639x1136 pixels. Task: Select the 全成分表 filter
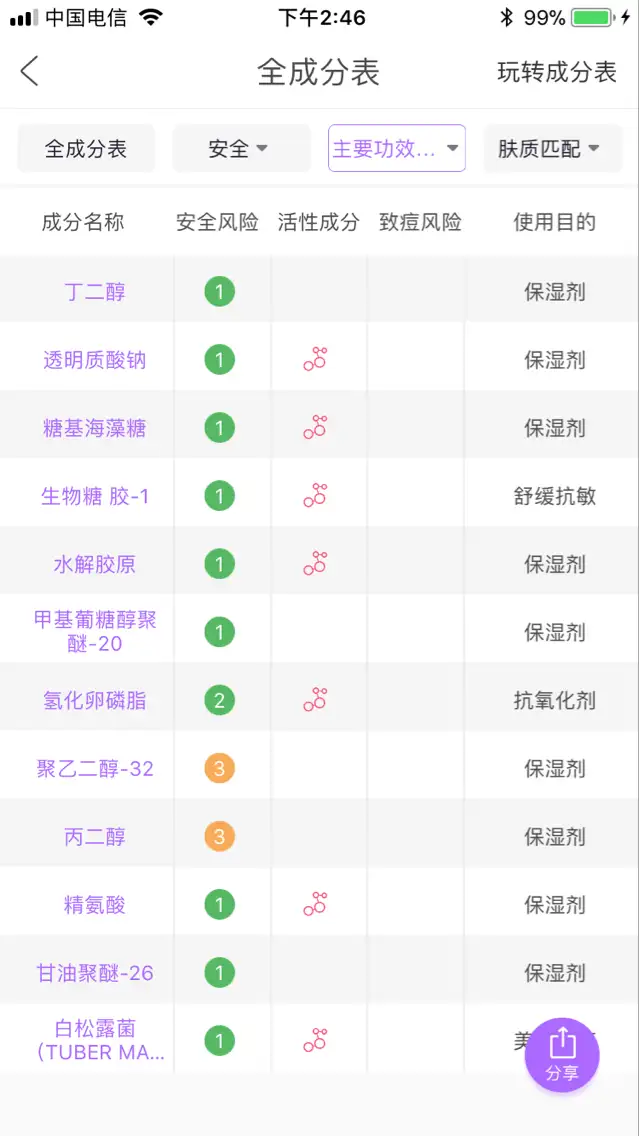coord(86,149)
